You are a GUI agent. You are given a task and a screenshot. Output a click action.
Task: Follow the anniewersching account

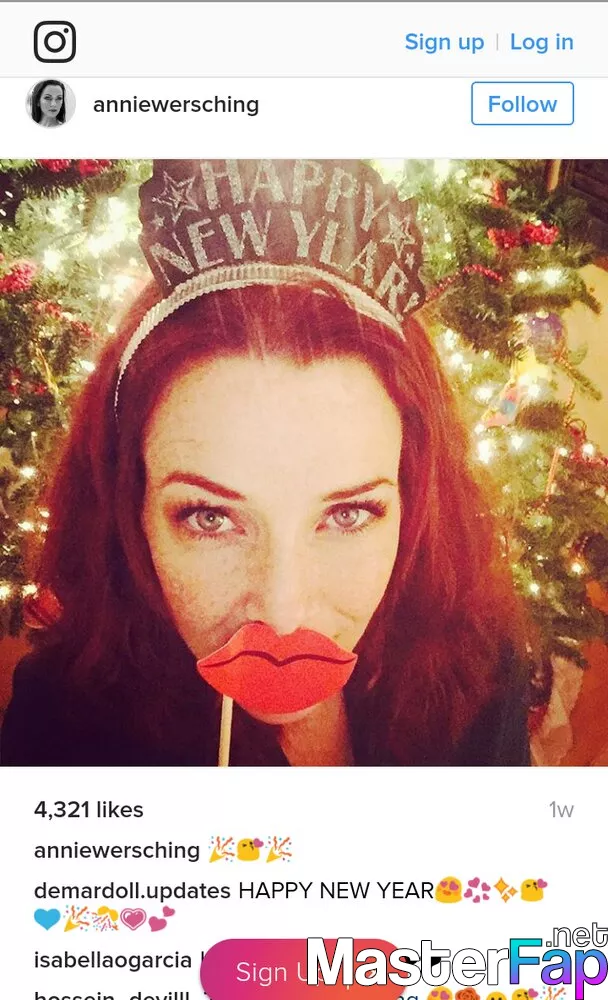coord(522,104)
